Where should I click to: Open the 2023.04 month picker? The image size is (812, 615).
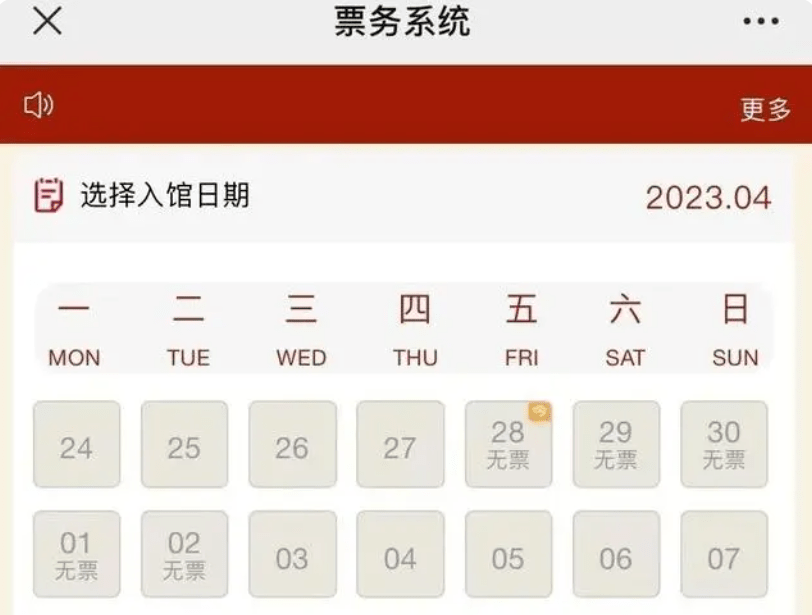click(708, 197)
